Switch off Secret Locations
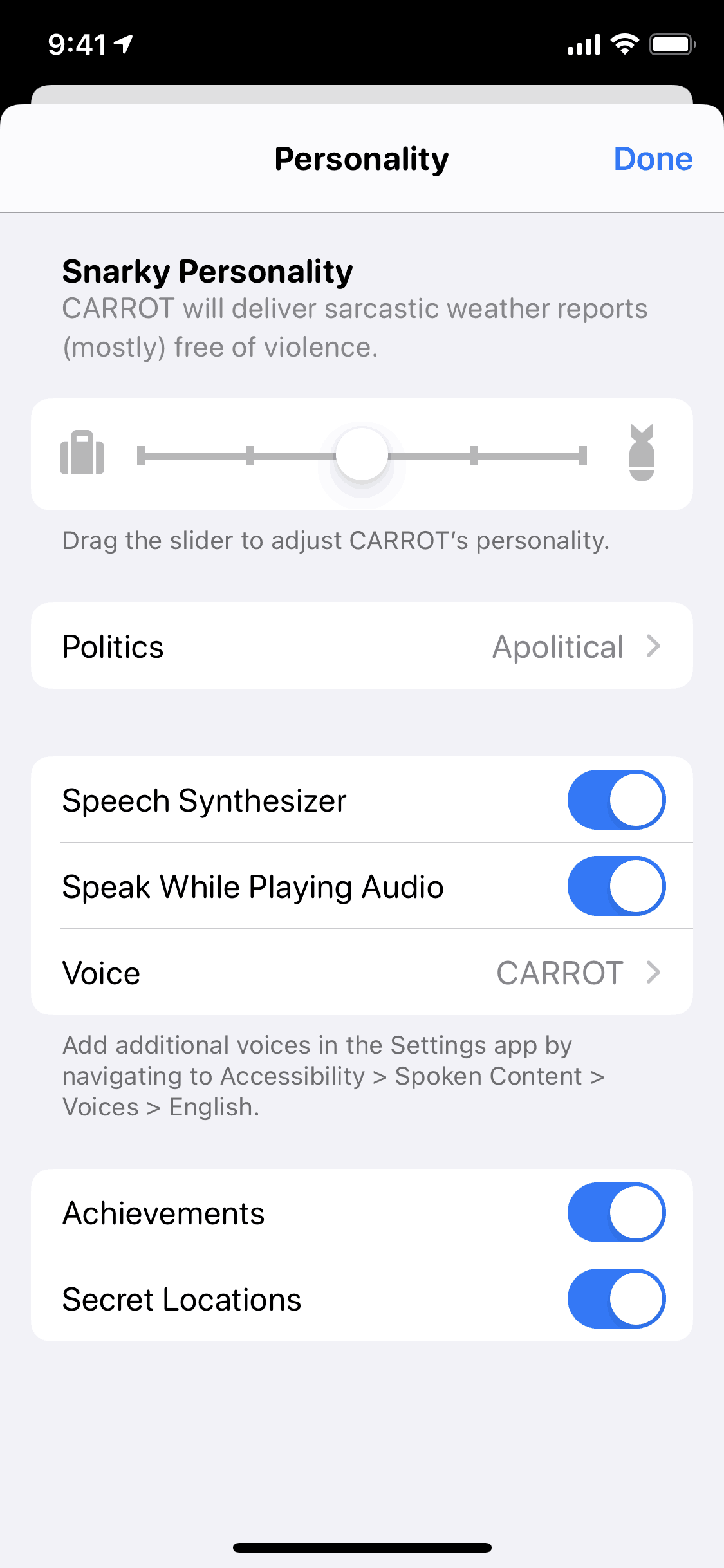Screen dimensions: 724x1568 616,1299
